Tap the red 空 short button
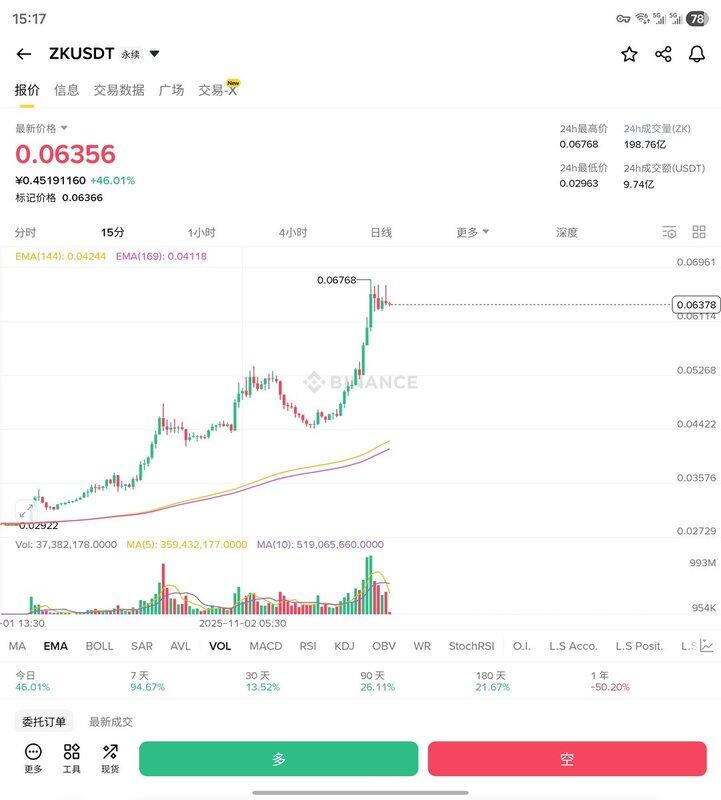This screenshot has width=721, height=800. pyautogui.click(x=567, y=759)
